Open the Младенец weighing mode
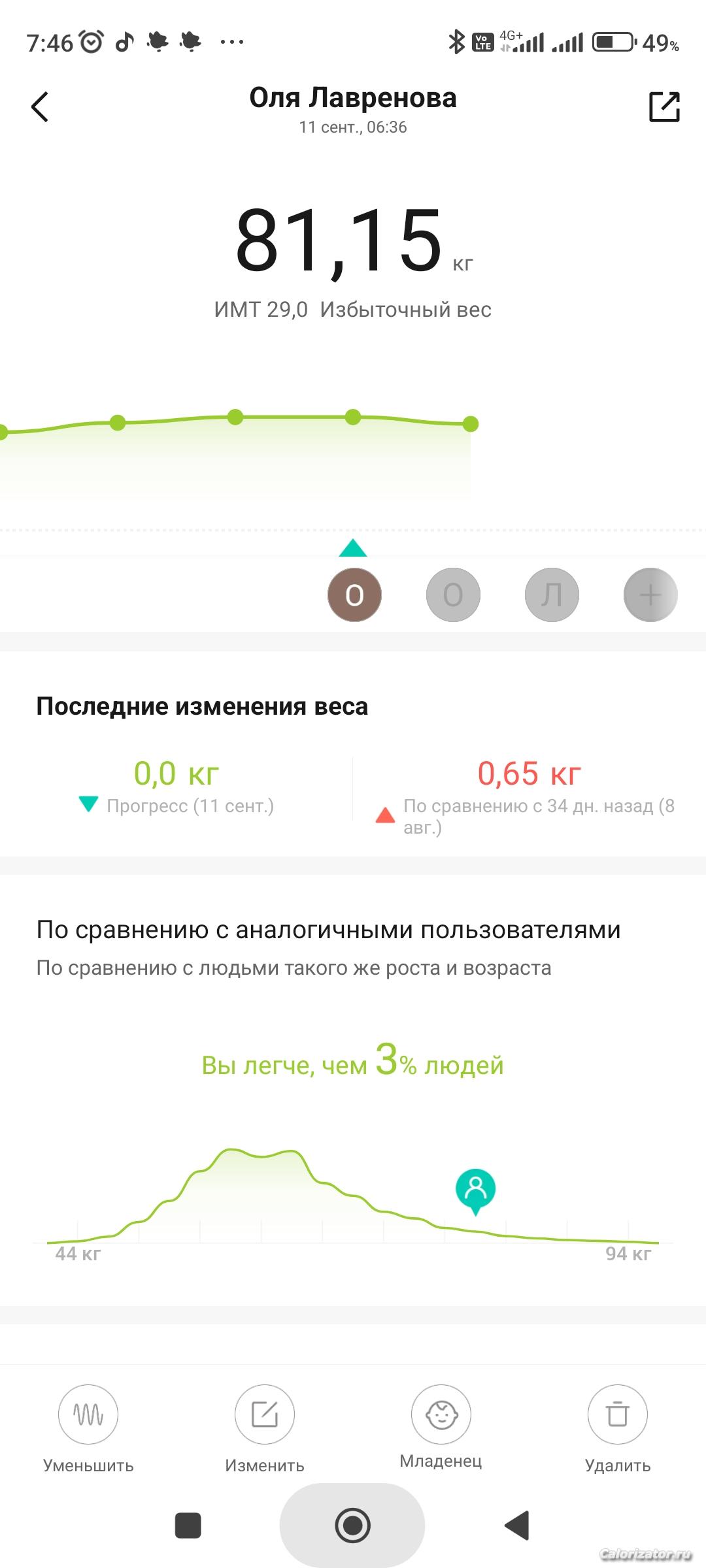 coord(441,1415)
